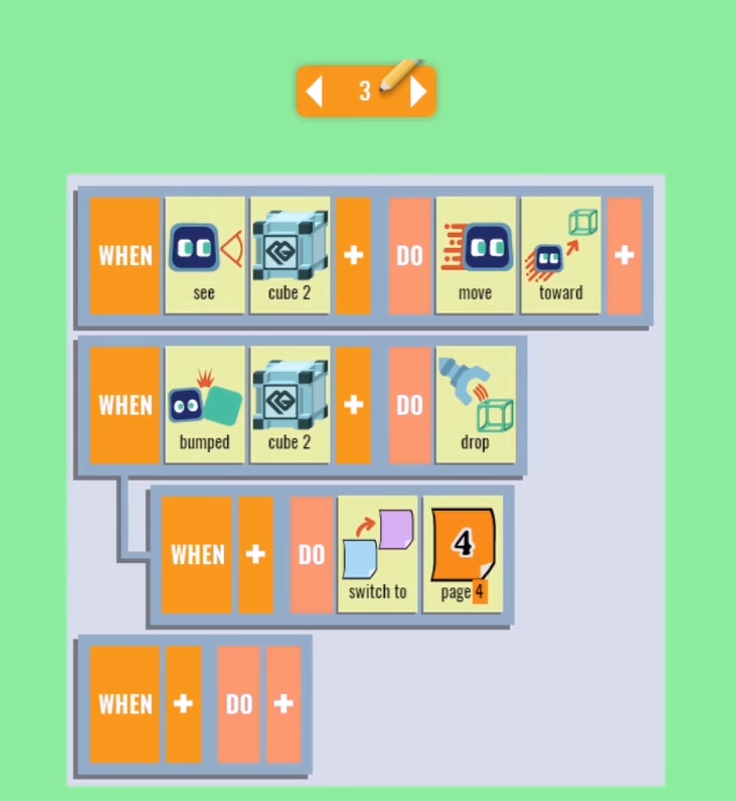Go to the next page with right arrow
Viewport: 736px width, 801px height.
(x=418, y=92)
